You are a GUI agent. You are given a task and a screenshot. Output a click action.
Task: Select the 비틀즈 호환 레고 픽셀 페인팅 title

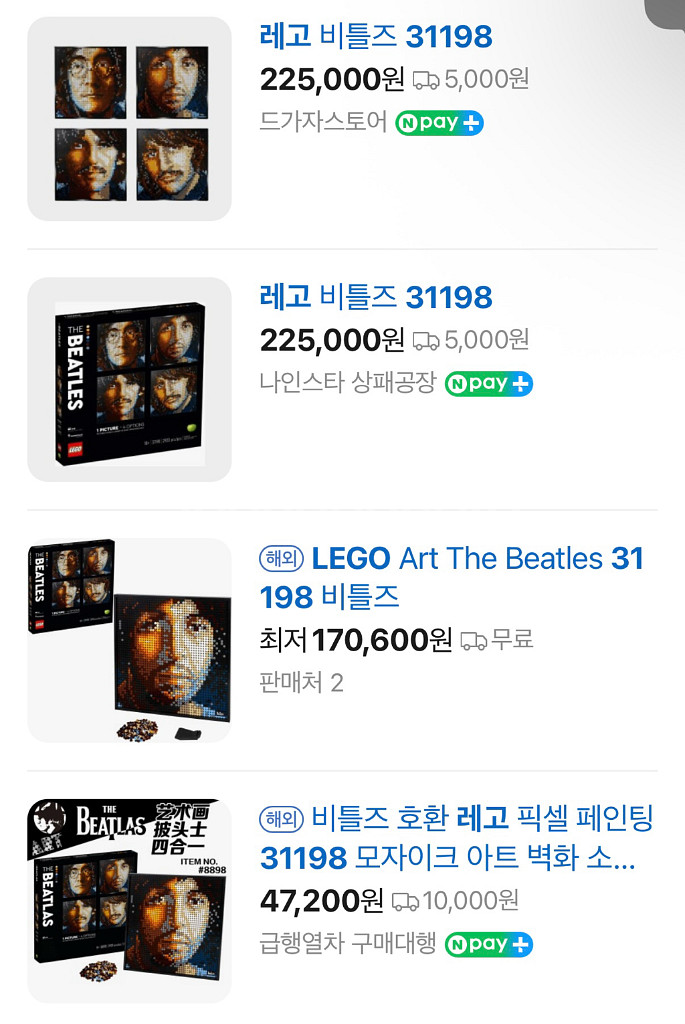[456, 838]
